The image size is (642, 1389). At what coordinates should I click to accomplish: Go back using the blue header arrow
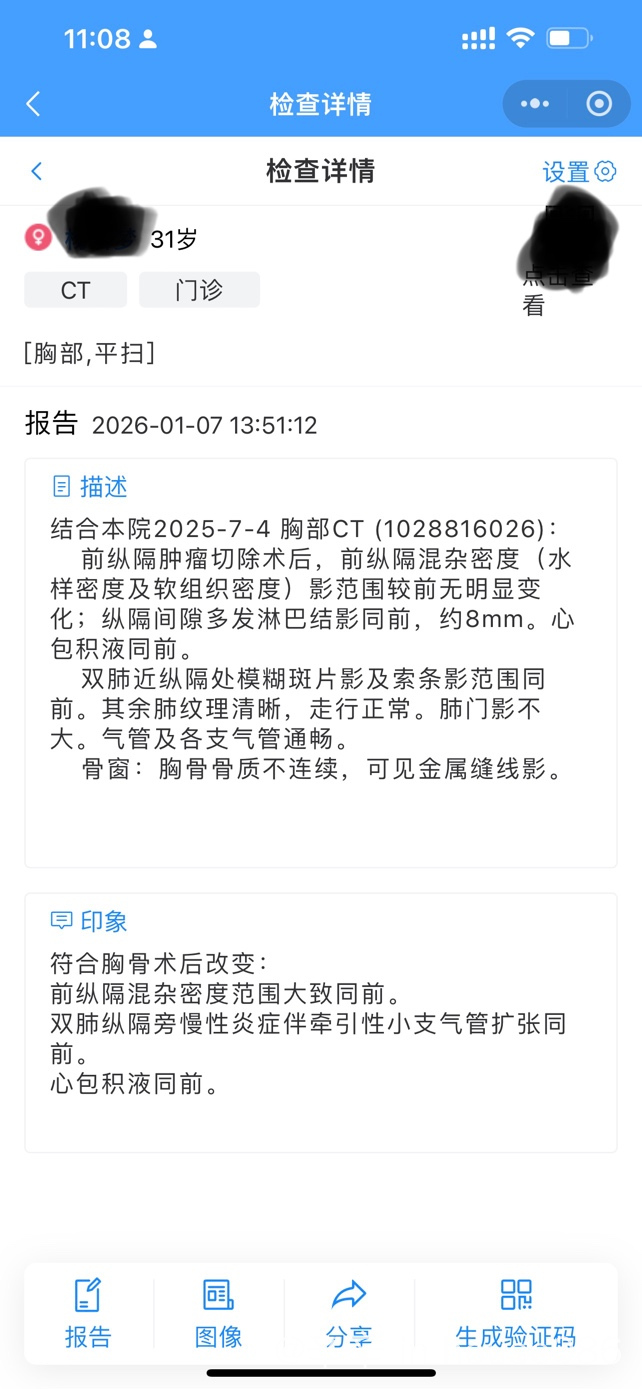click(33, 104)
